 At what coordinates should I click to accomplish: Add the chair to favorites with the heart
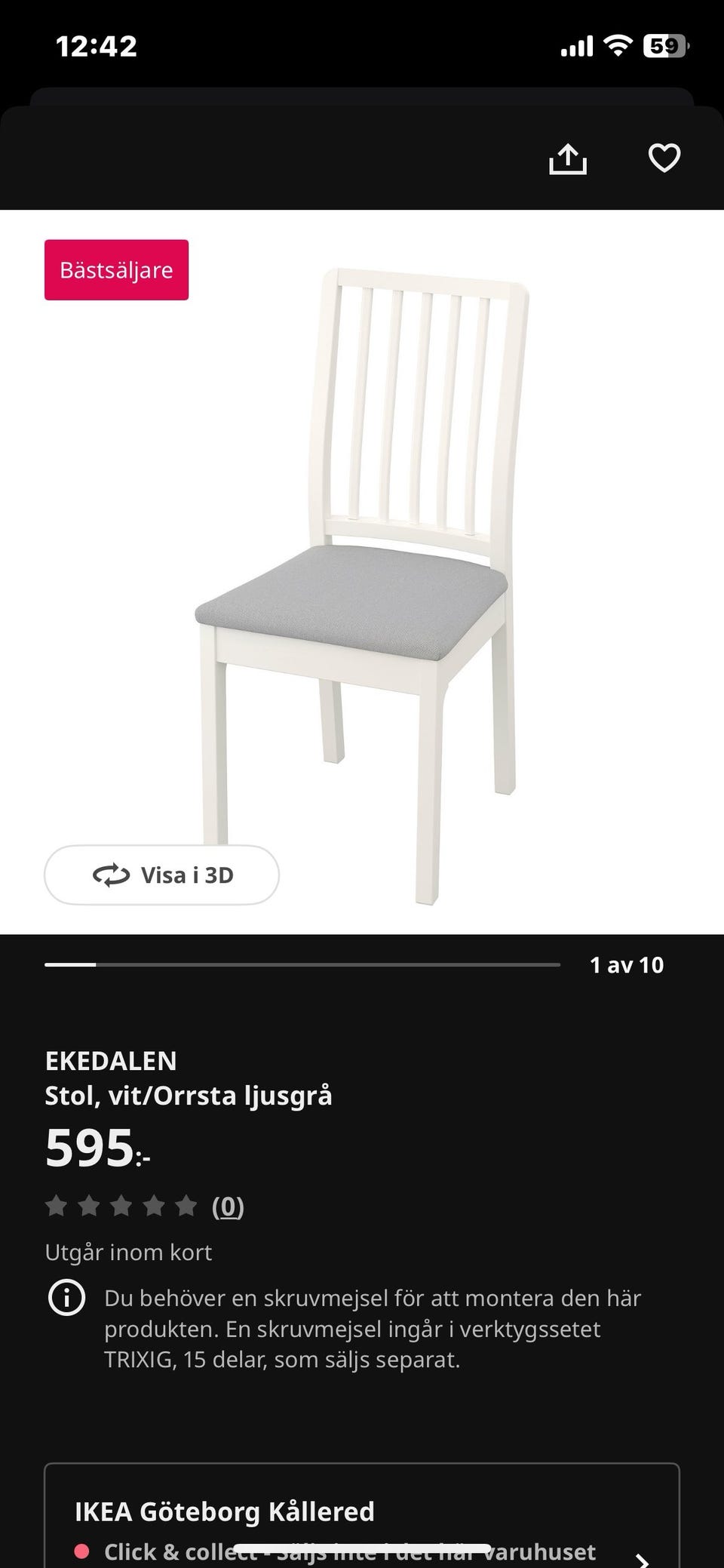click(664, 158)
